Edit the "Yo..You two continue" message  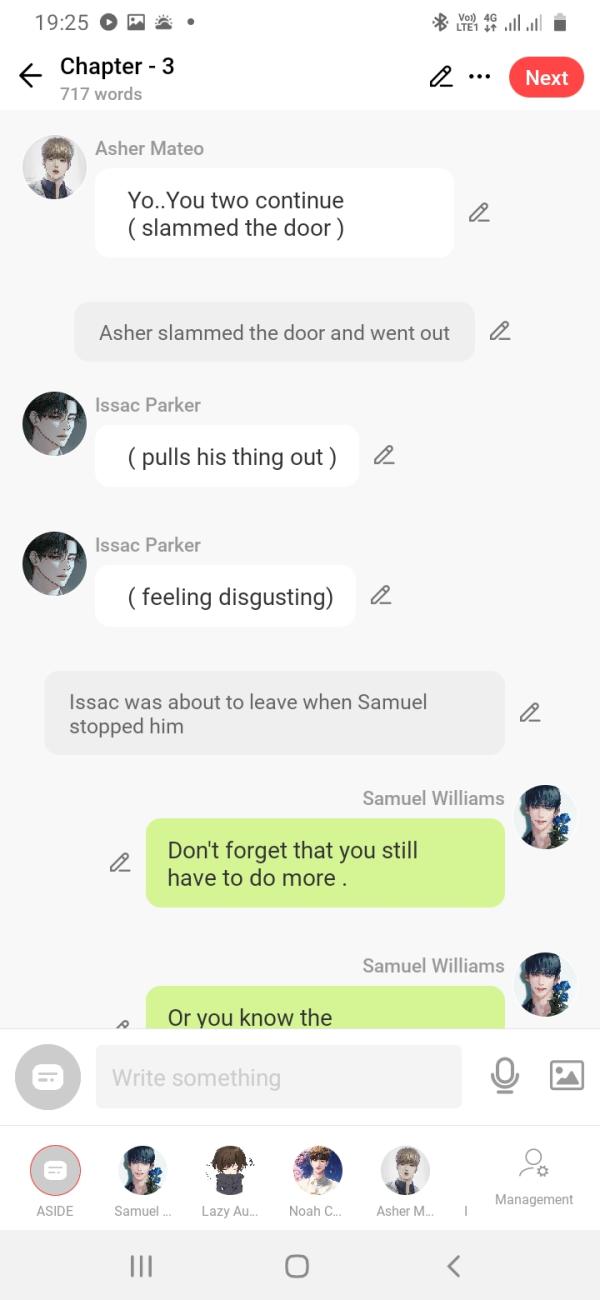coord(479,213)
